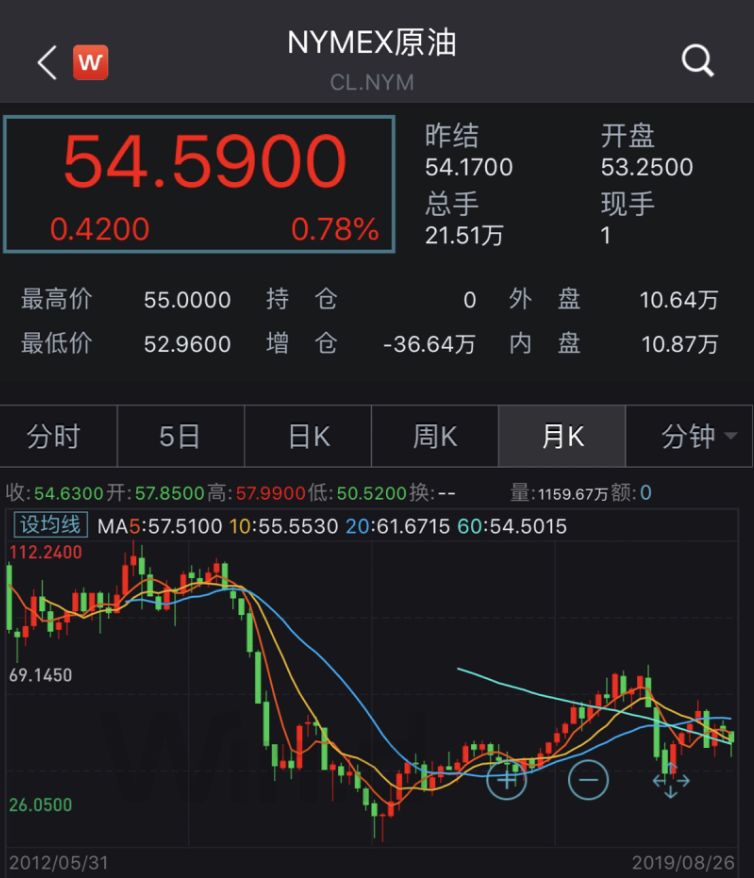Open the 设均线 moving average settings
The height and width of the screenshot is (878, 754).
coord(51,525)
